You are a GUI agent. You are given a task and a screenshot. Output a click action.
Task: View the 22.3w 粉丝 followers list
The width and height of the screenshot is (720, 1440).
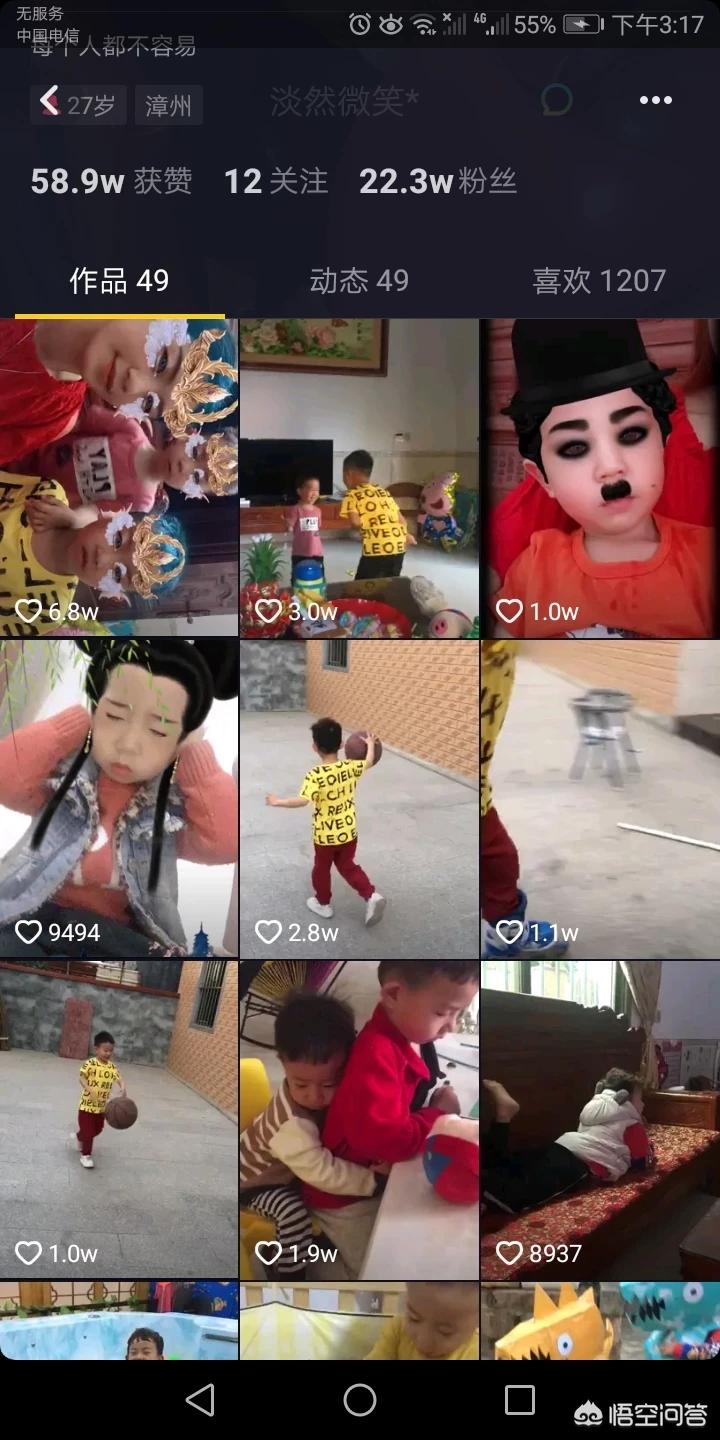coord(438,181)
